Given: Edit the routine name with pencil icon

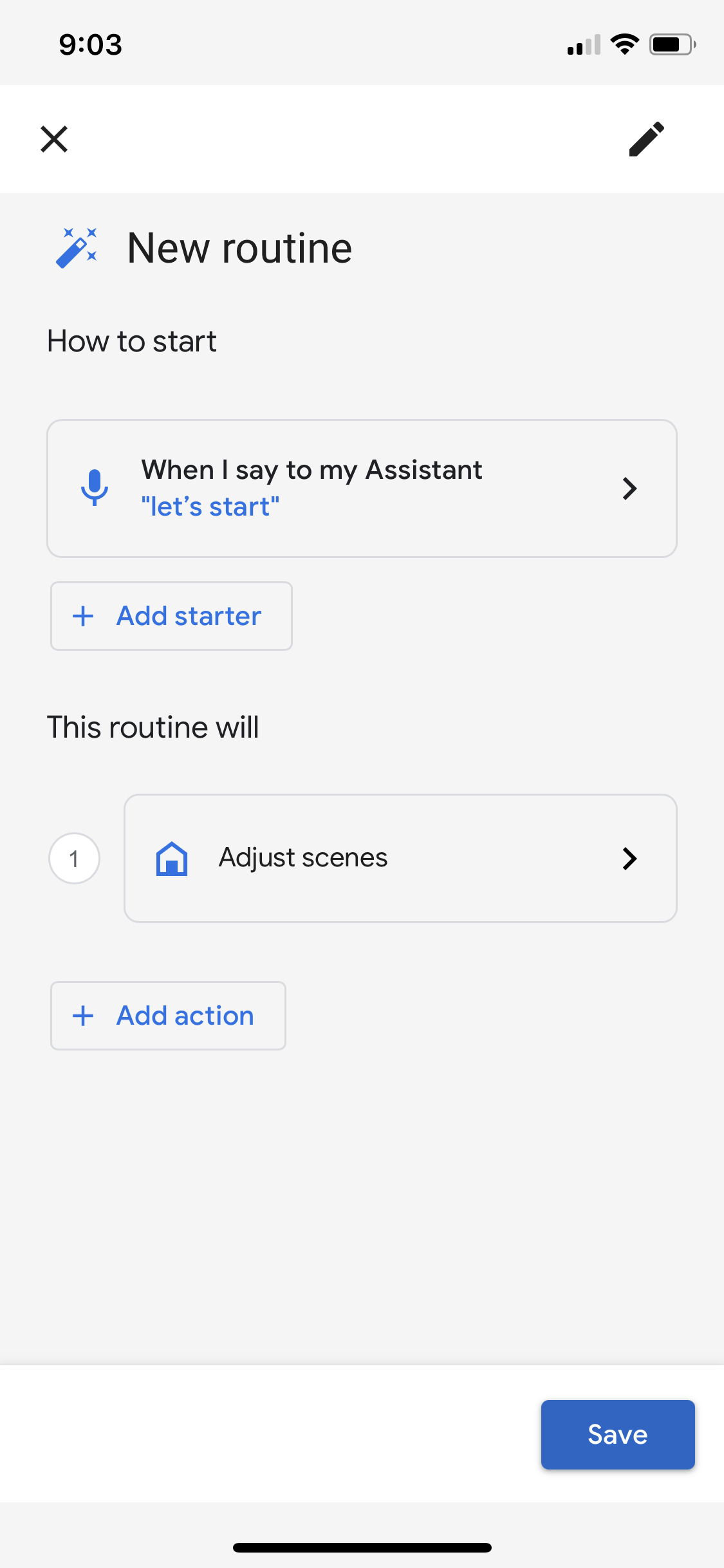Looking at the screenshot, I should tap(646, 139).
